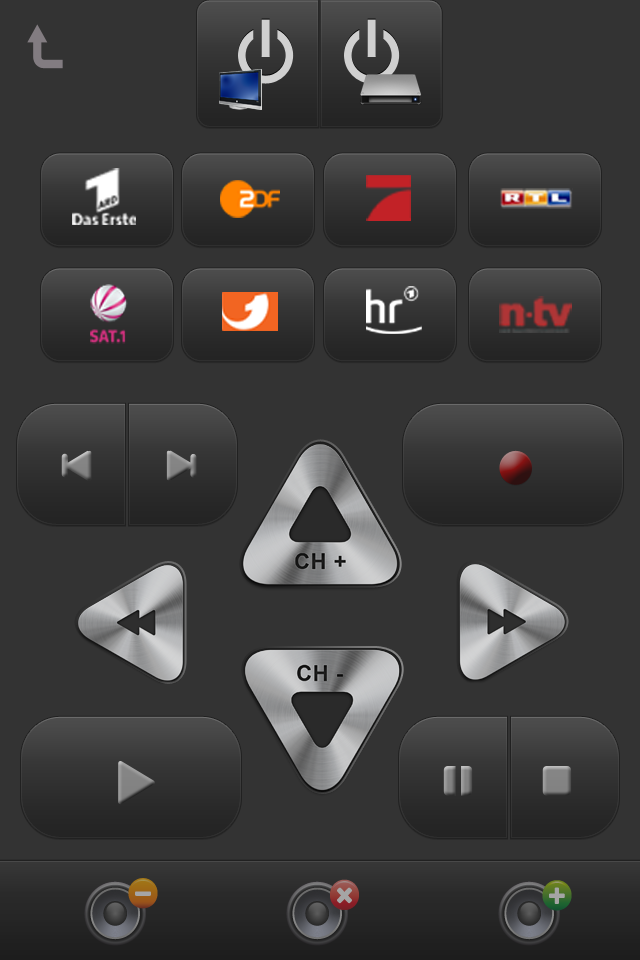The image size is (640, 960).
Task: Increase the speaker volume
Action: [x=532, y=910]
